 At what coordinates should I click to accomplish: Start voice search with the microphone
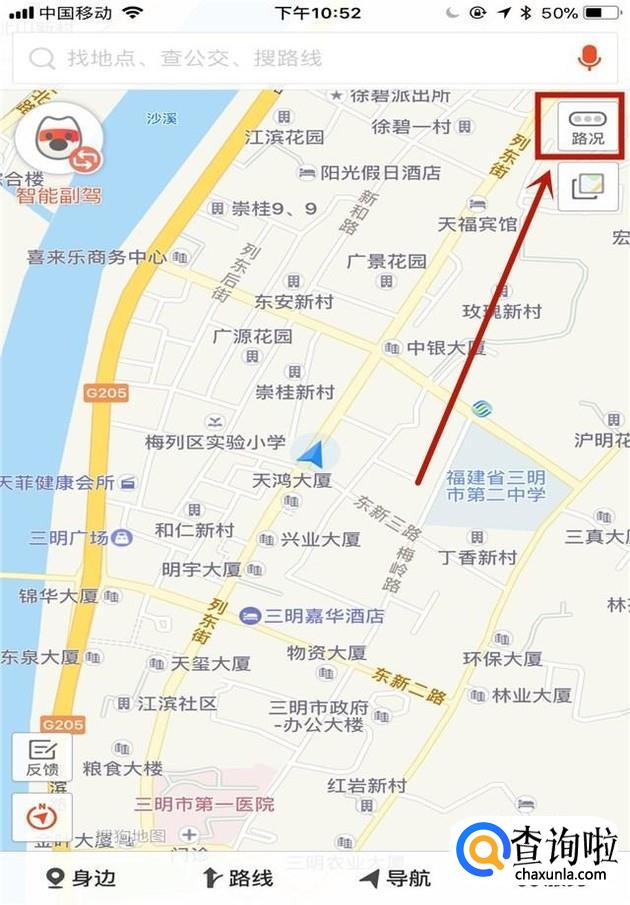pos(590,58)
